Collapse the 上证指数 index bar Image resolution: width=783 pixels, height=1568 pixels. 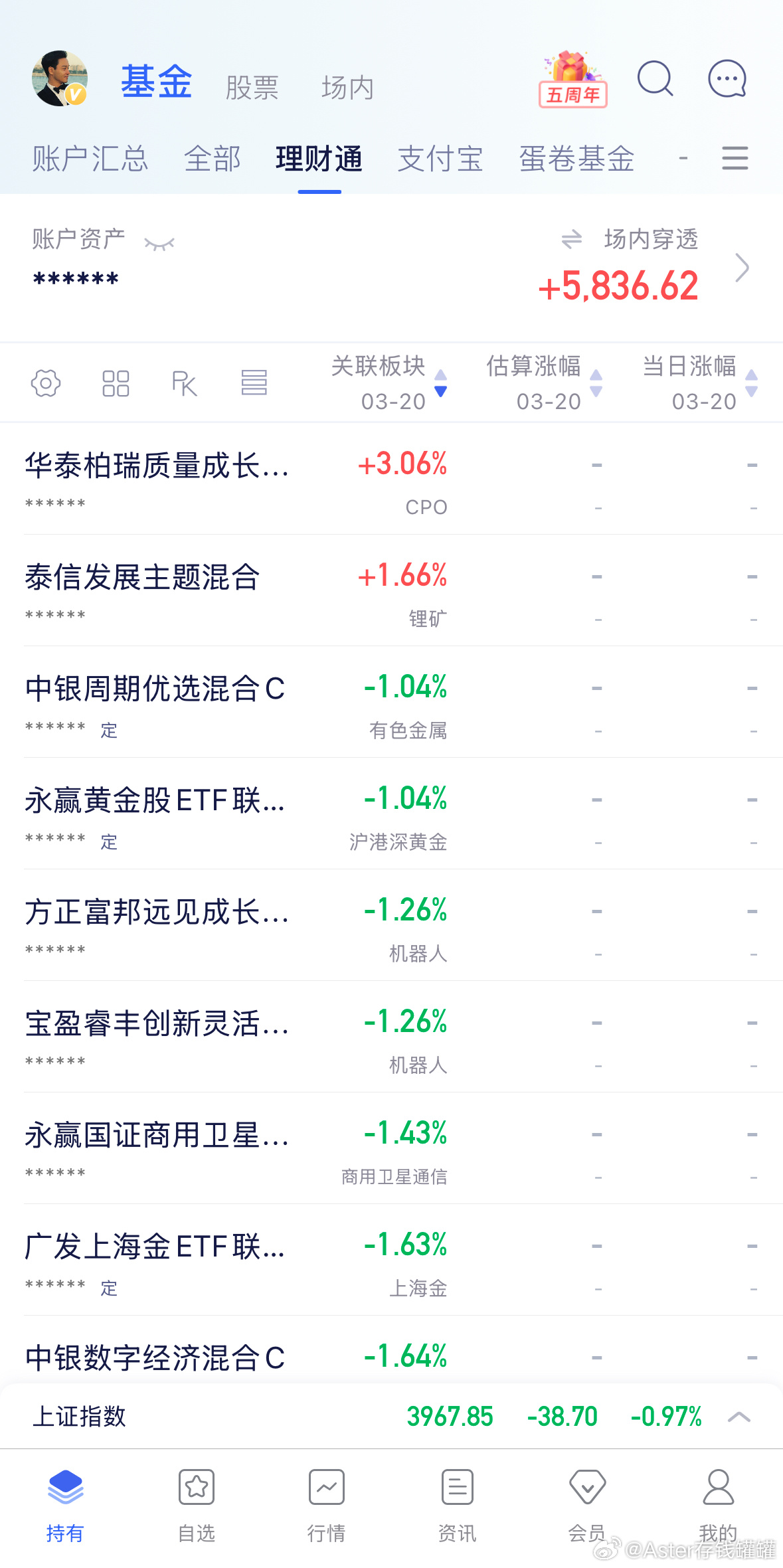coord(739,1415)
